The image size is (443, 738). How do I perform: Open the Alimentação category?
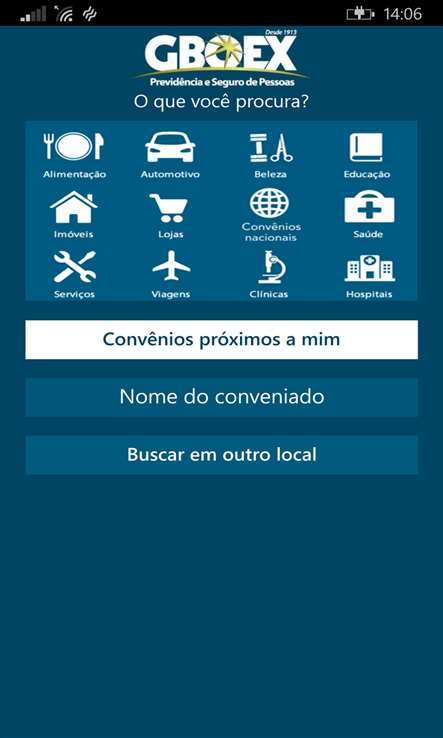[74, 154]
